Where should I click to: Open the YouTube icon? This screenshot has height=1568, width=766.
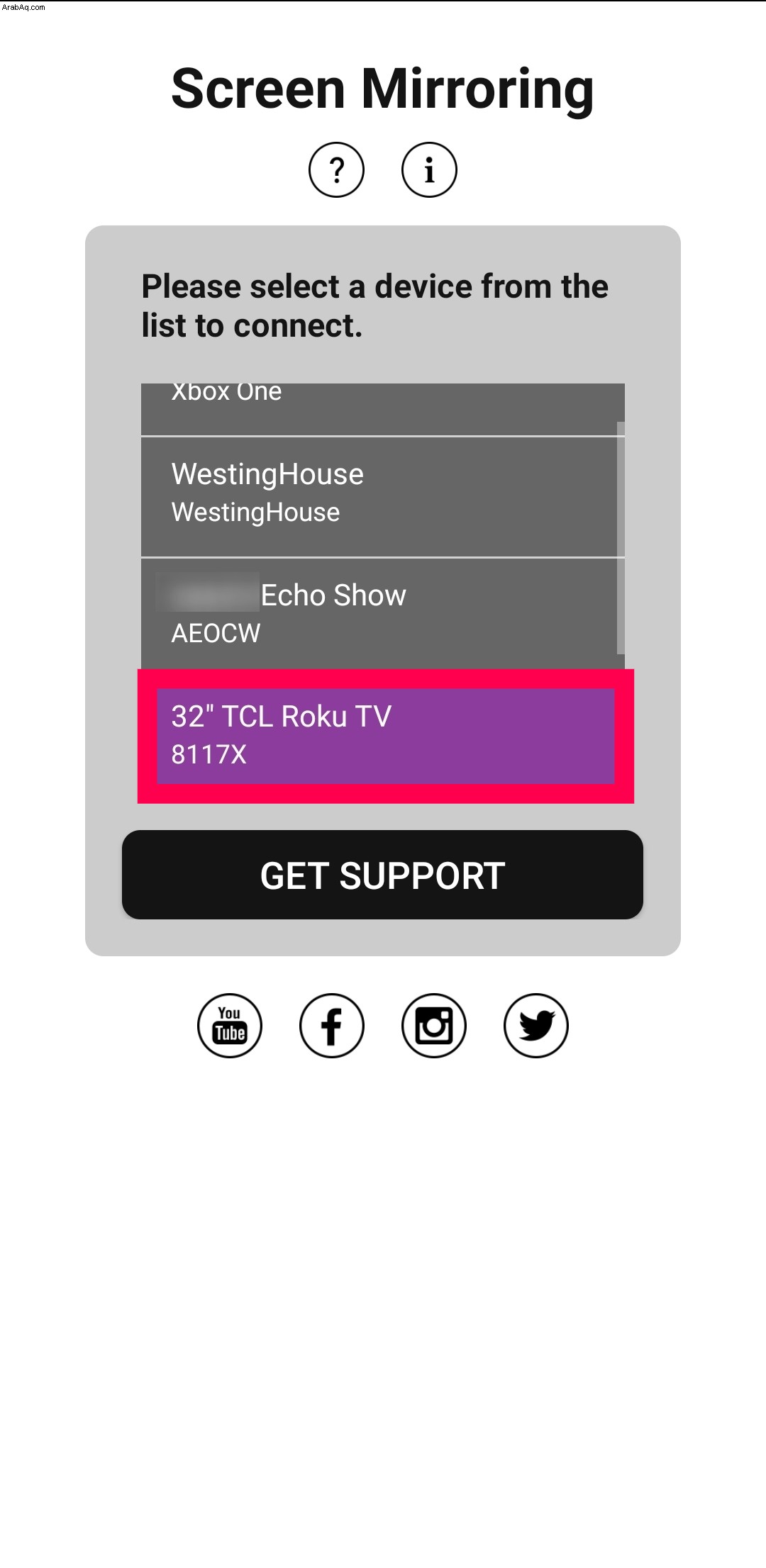click(230, 1025)
